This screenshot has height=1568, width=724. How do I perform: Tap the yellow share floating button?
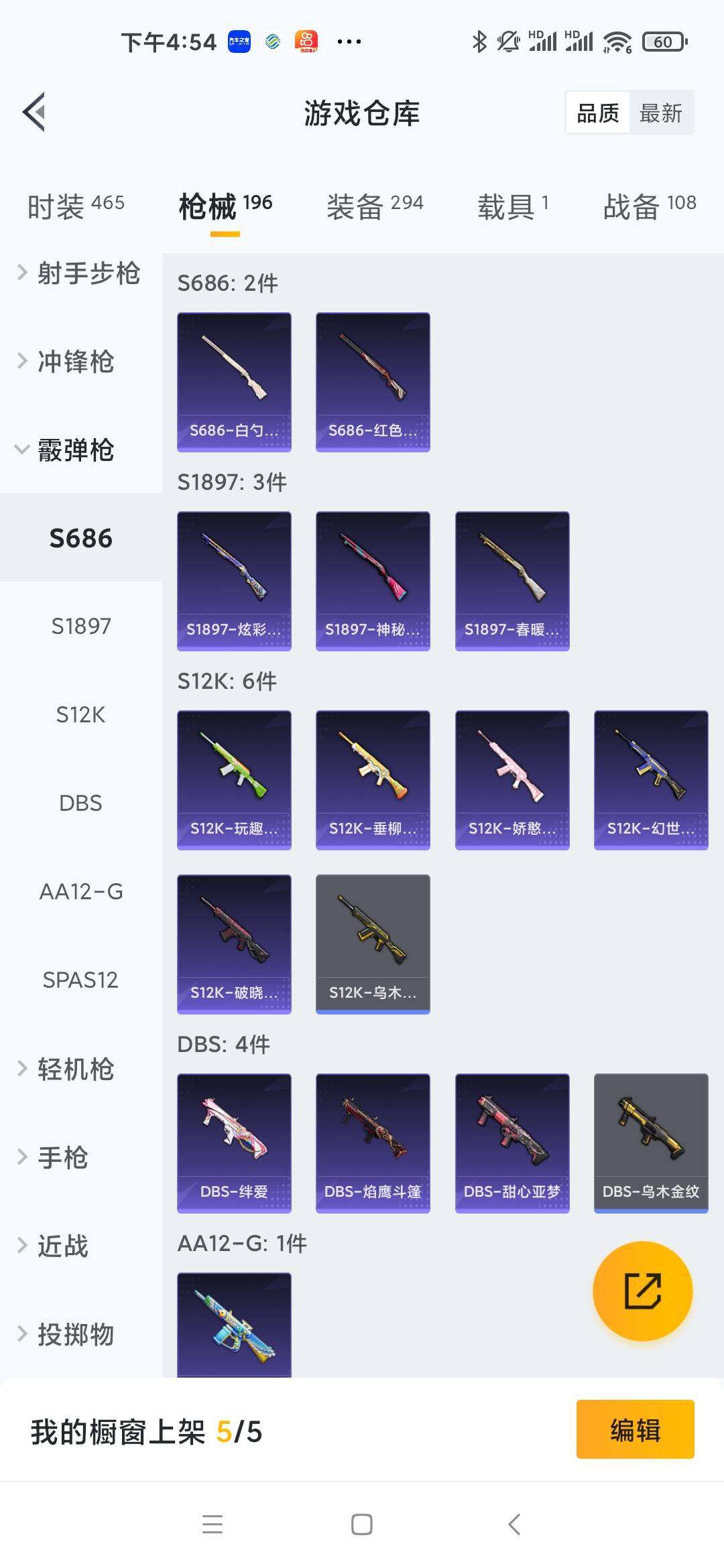pyautogui.click(x=642, y=1291)
